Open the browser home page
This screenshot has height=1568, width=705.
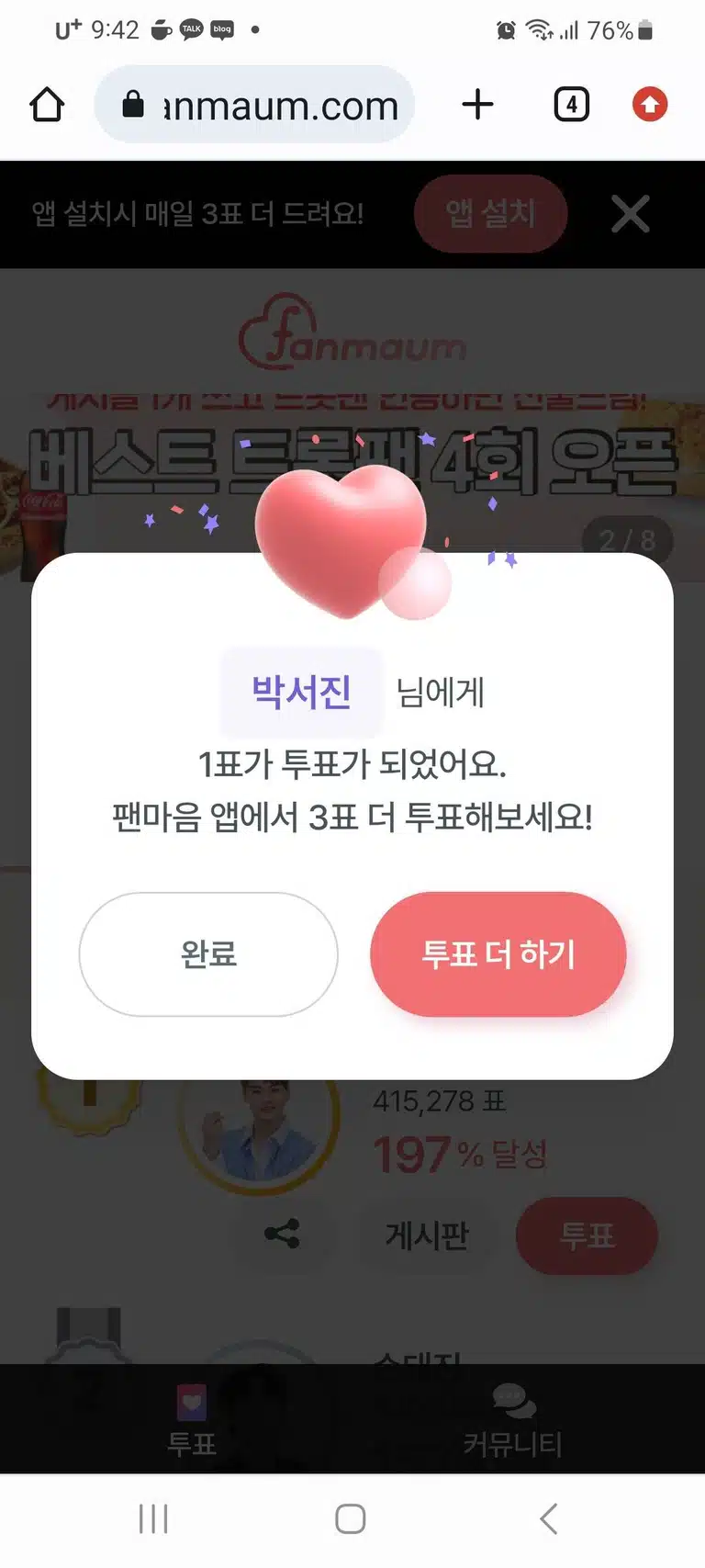[x=47, y=105]
